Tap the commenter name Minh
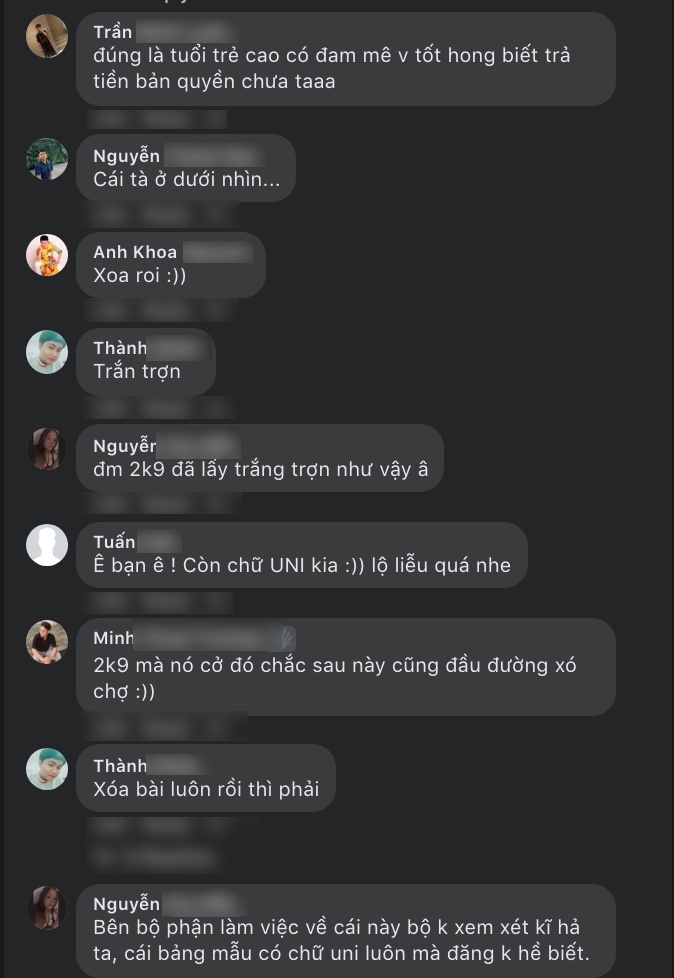The image size is (674, 978). click(x=113, y=638)
